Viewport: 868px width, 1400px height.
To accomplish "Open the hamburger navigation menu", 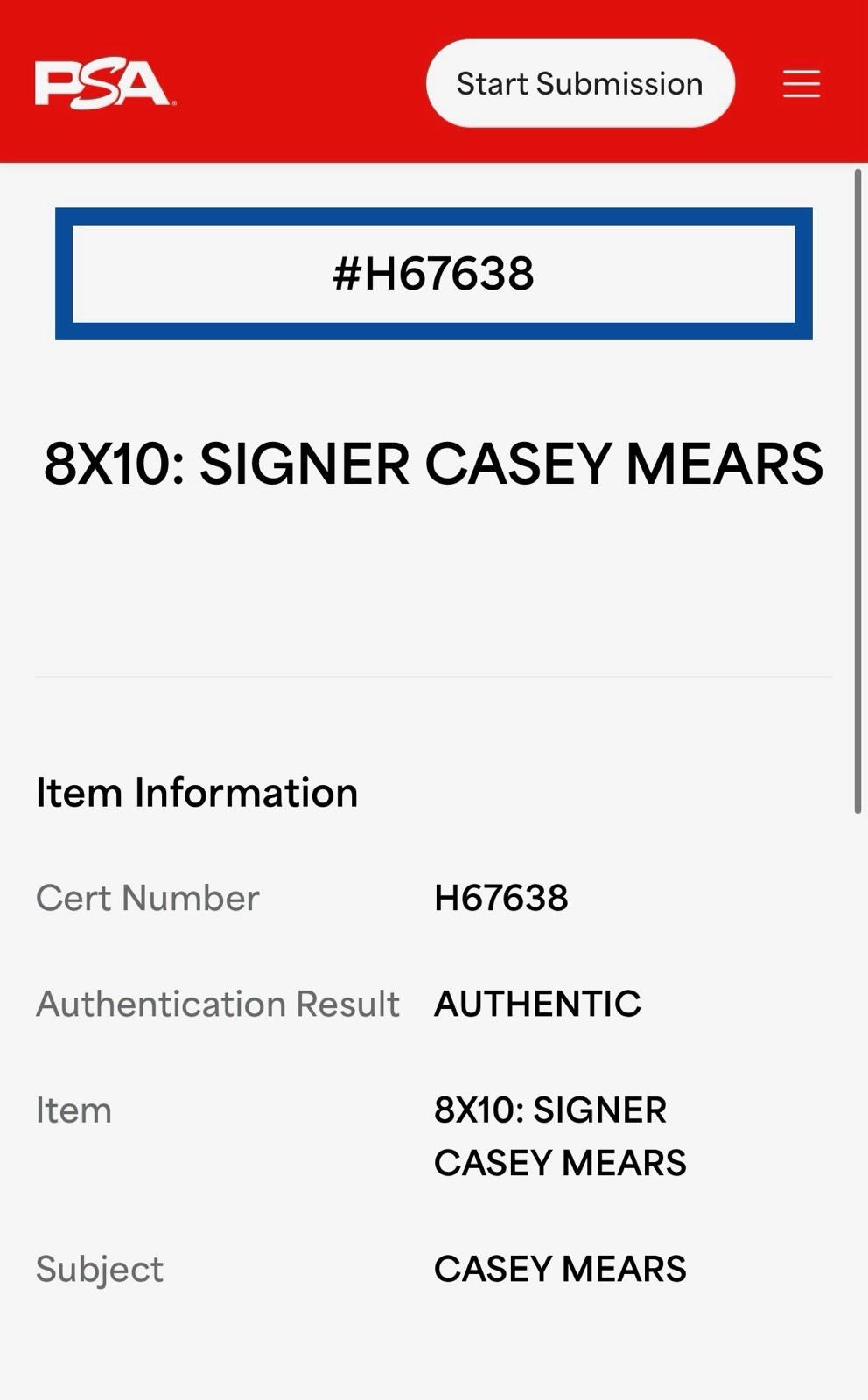I will pyautogui.click(x=800, y=83).
